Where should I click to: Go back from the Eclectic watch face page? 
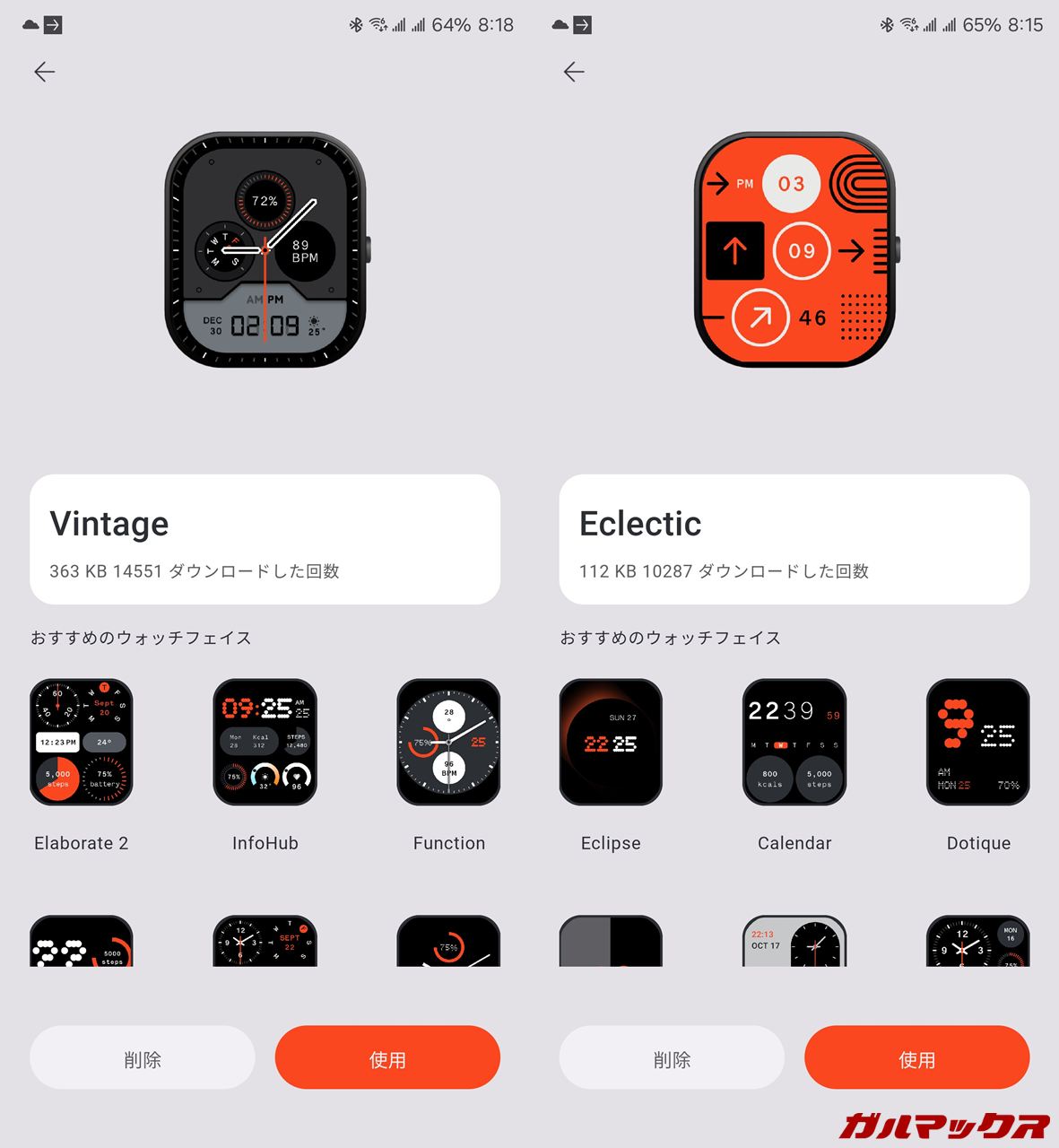pyautogui.click(x=574, y=72)
